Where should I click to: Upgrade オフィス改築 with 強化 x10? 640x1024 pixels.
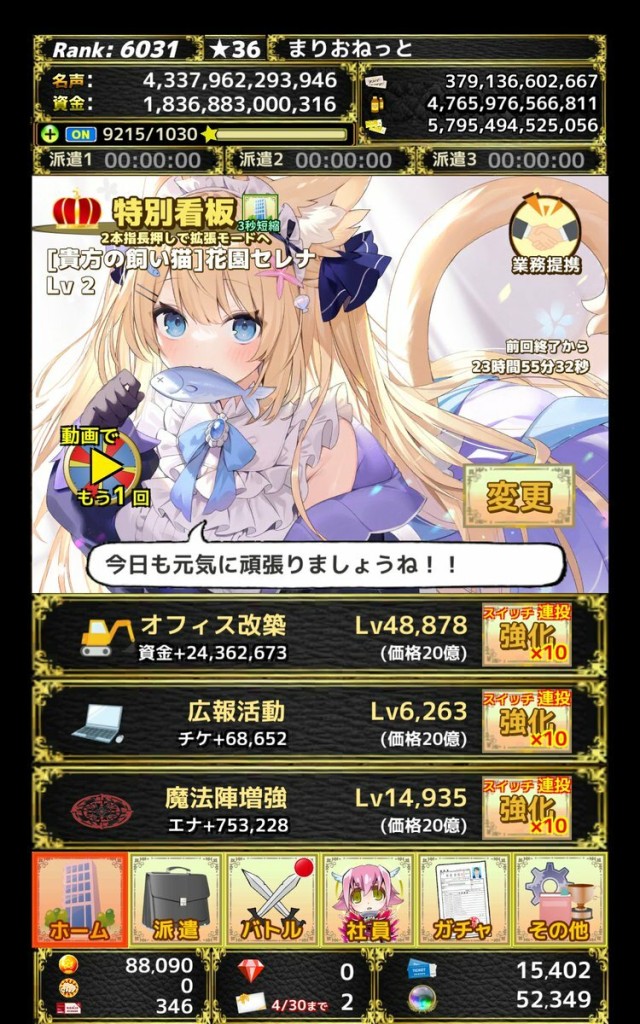pos(526,636)
